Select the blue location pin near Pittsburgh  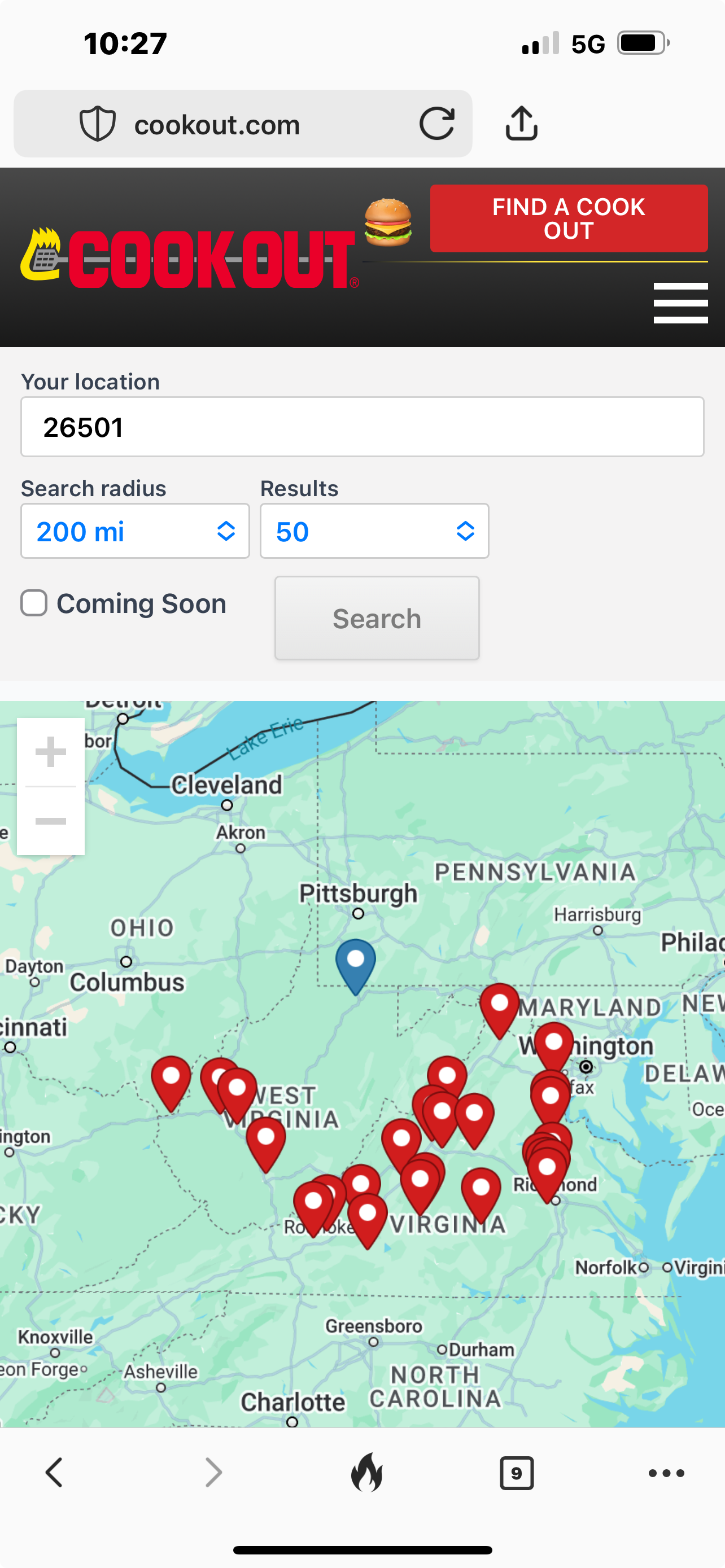click(x=356, y=965)
